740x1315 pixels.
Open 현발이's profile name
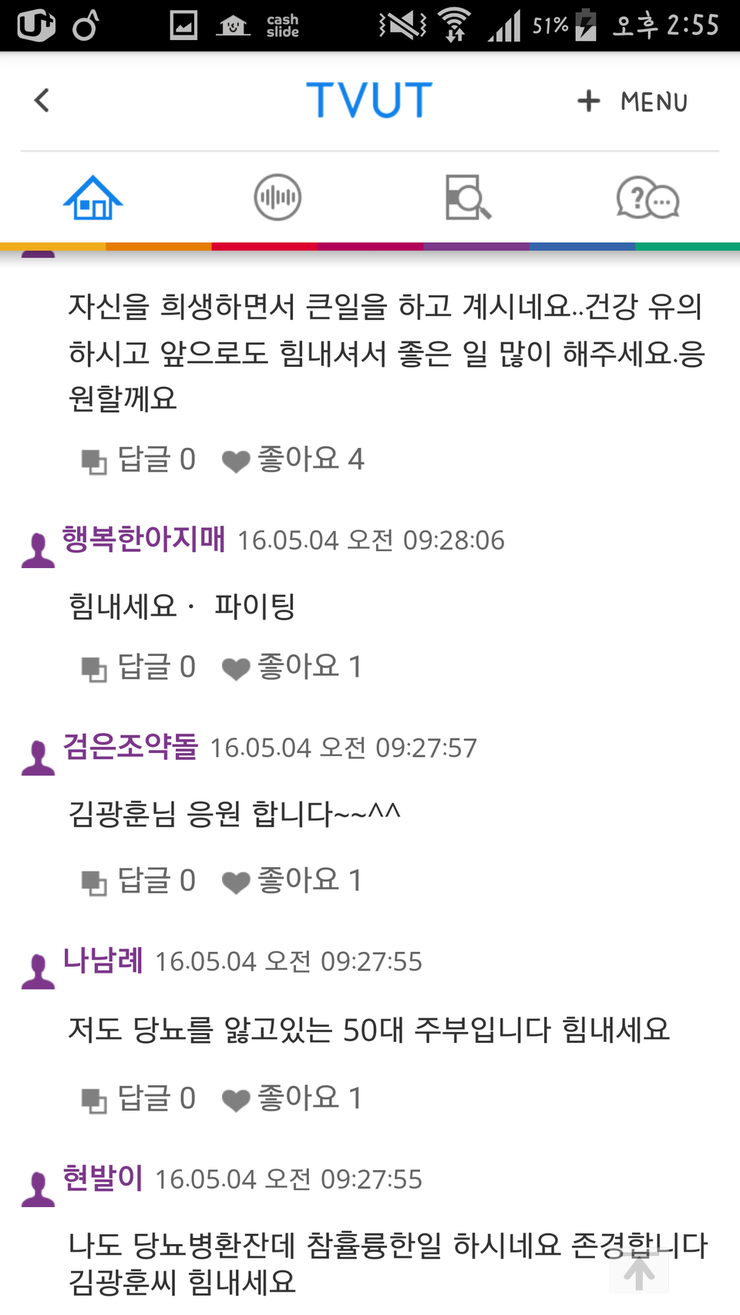(103, 1178)
